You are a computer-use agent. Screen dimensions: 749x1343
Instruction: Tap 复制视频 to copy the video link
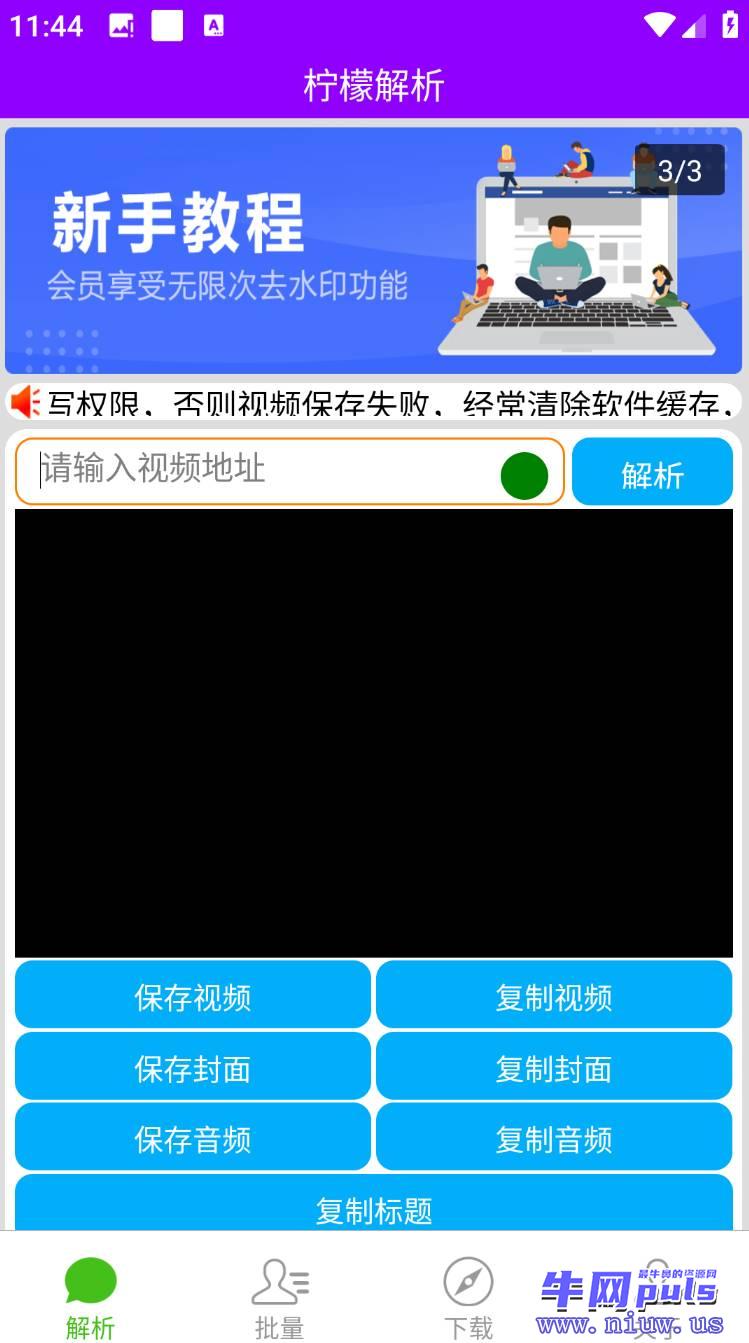point(553,995)
